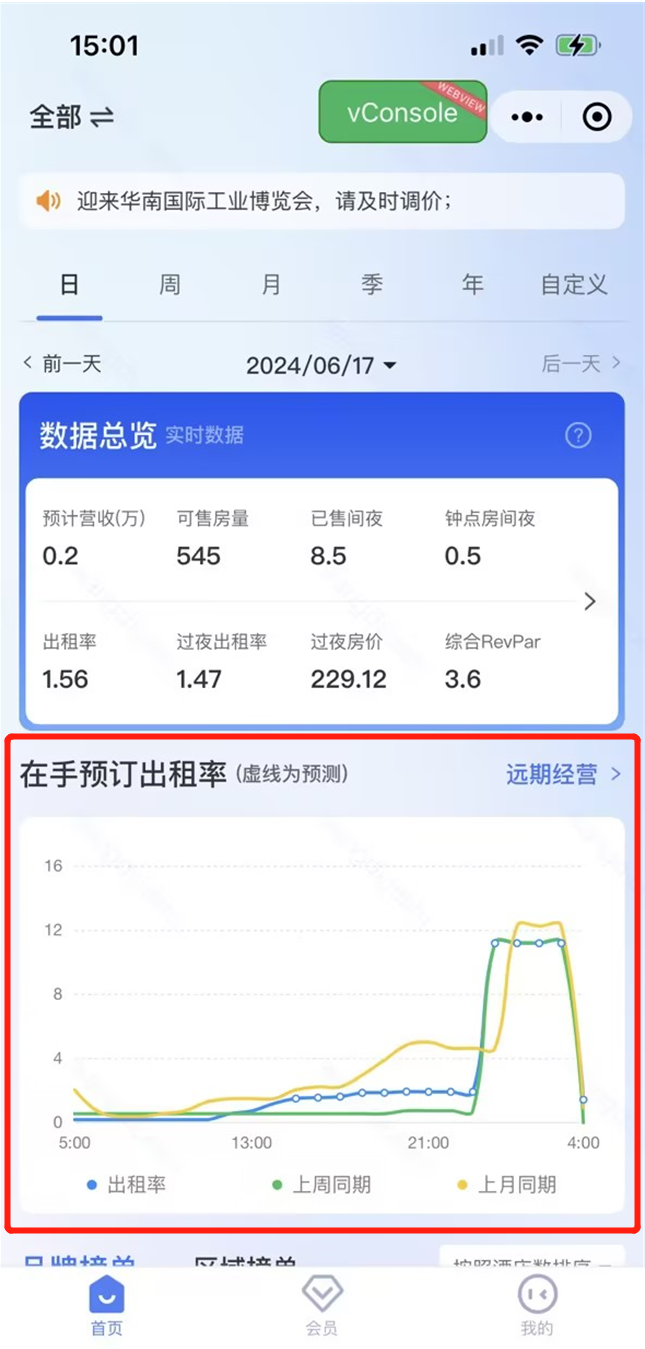Viewport: 645px width, 1349px height.
Task: Open the vConsole debug panel
Action: [x=403, y=113]
